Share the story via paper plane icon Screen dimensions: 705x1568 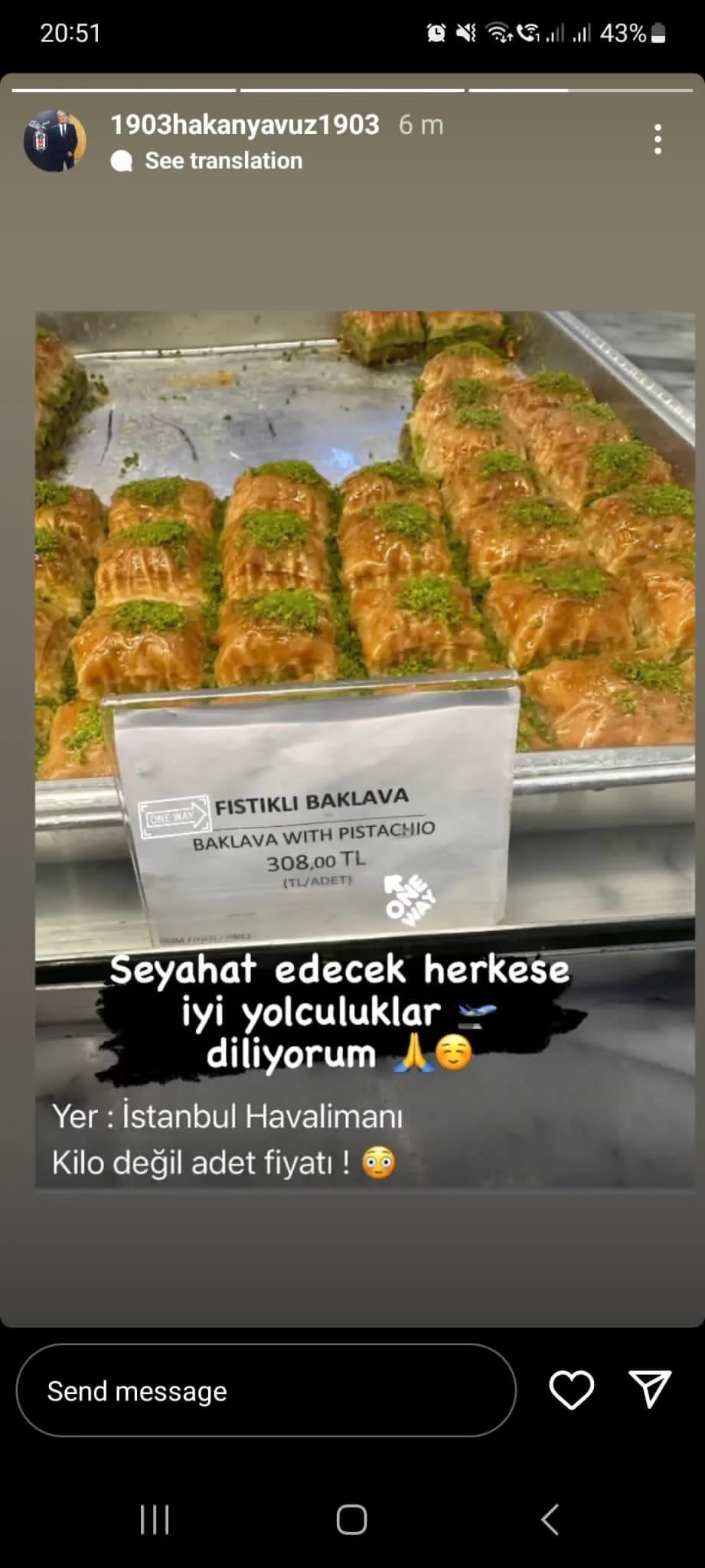pos(650,1389)
